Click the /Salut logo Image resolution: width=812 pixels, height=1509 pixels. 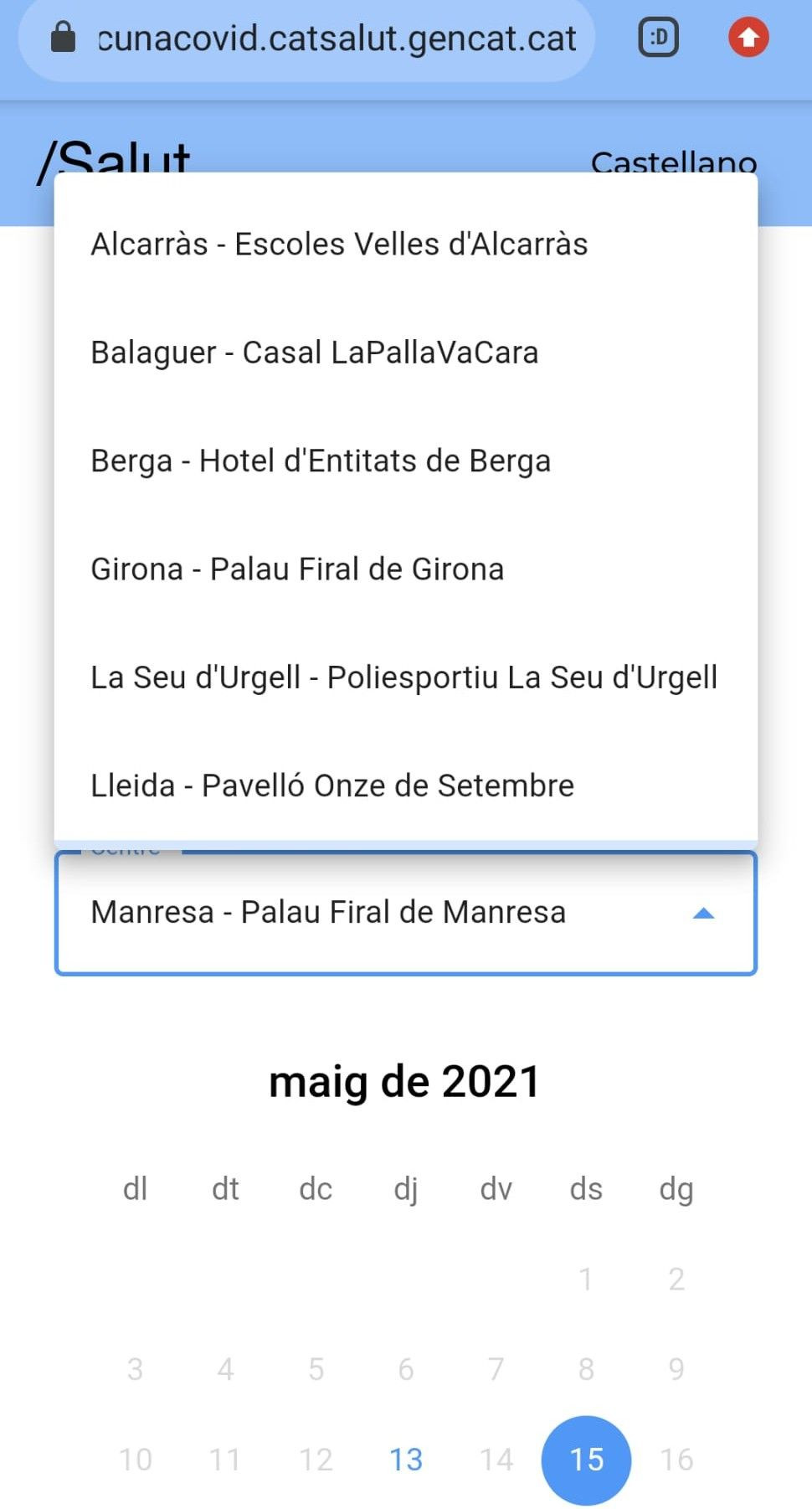click(117, 159)
